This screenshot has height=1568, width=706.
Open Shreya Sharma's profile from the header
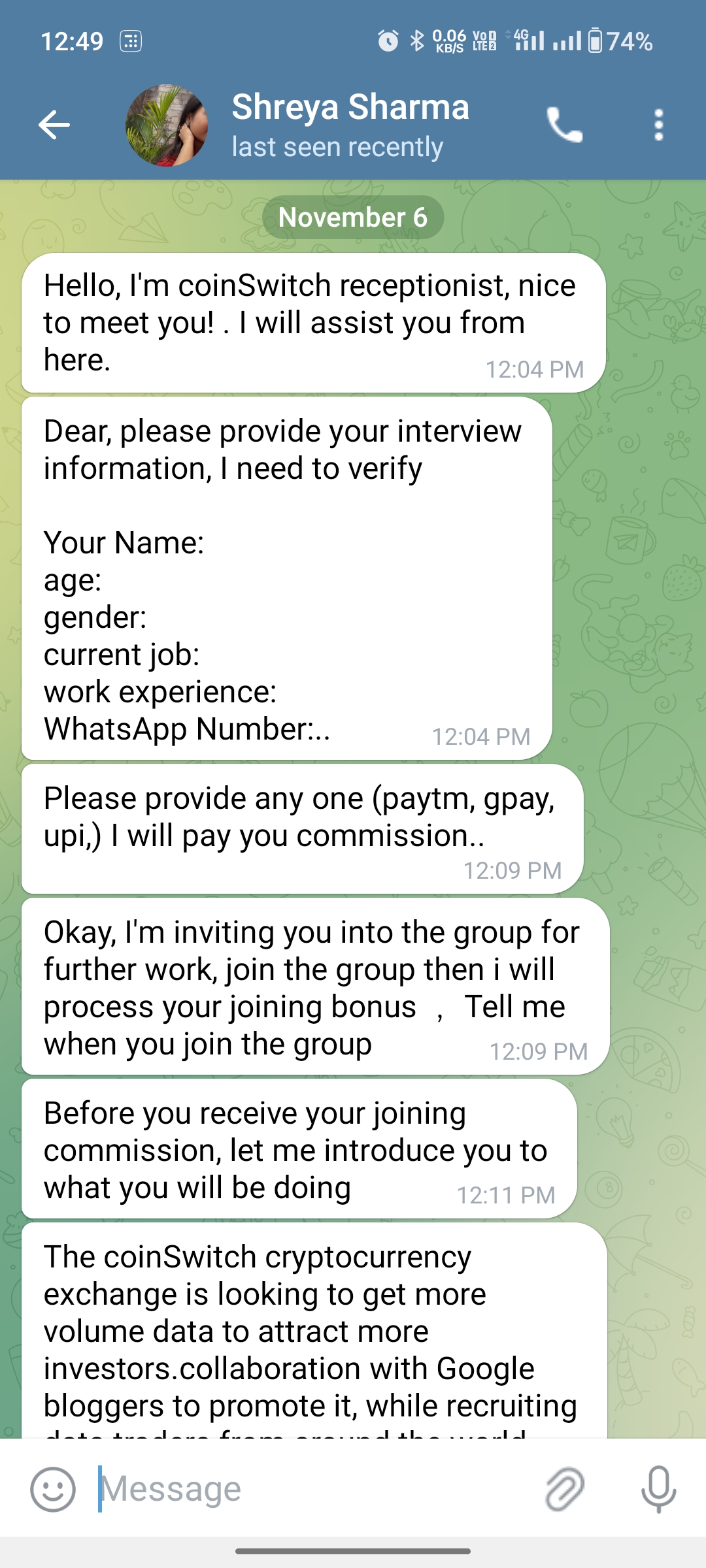(x=350, y=124)
